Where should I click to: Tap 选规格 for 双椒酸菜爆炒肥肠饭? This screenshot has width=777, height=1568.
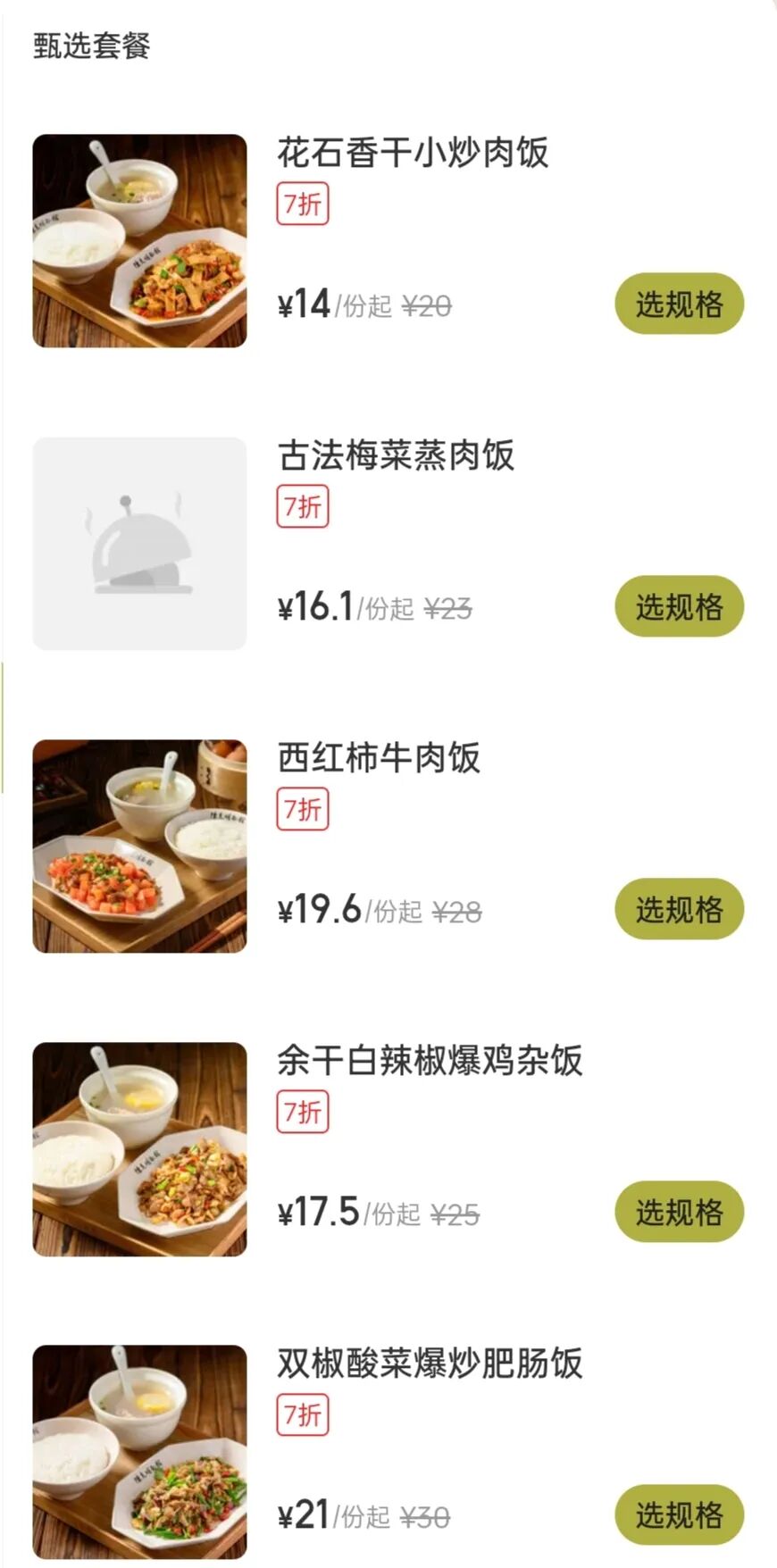[679, 1514]
